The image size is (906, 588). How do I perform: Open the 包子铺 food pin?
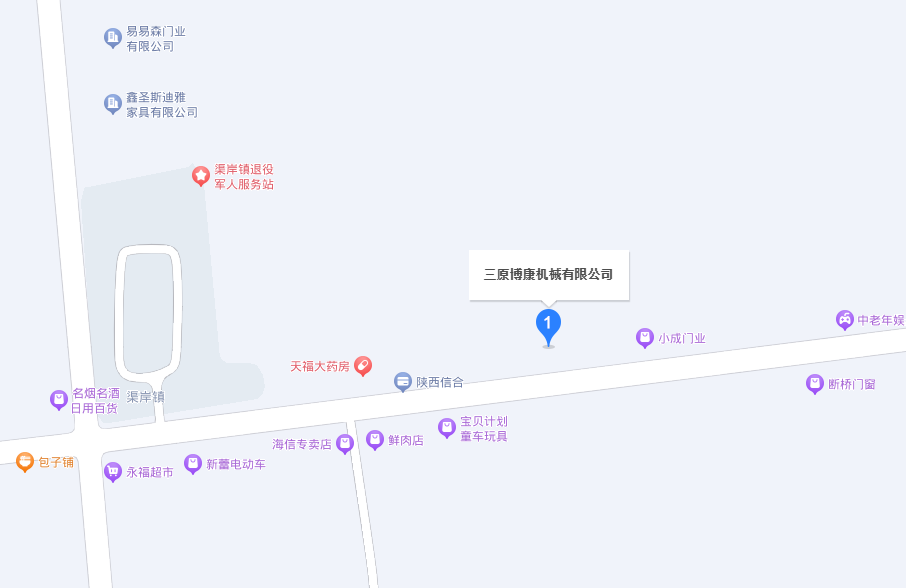click(25, 462)
